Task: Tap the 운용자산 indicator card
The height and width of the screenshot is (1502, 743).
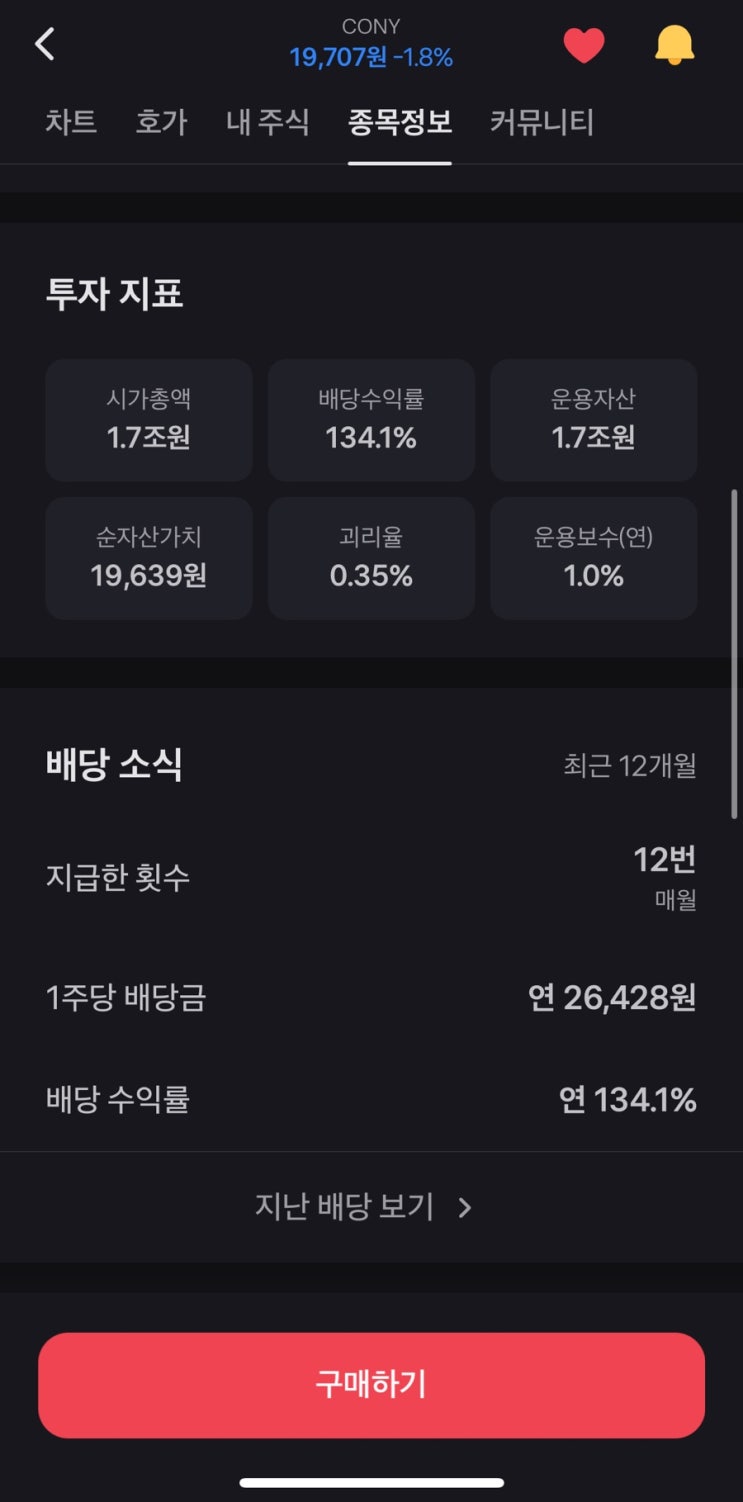Action: tap(593, 418)
